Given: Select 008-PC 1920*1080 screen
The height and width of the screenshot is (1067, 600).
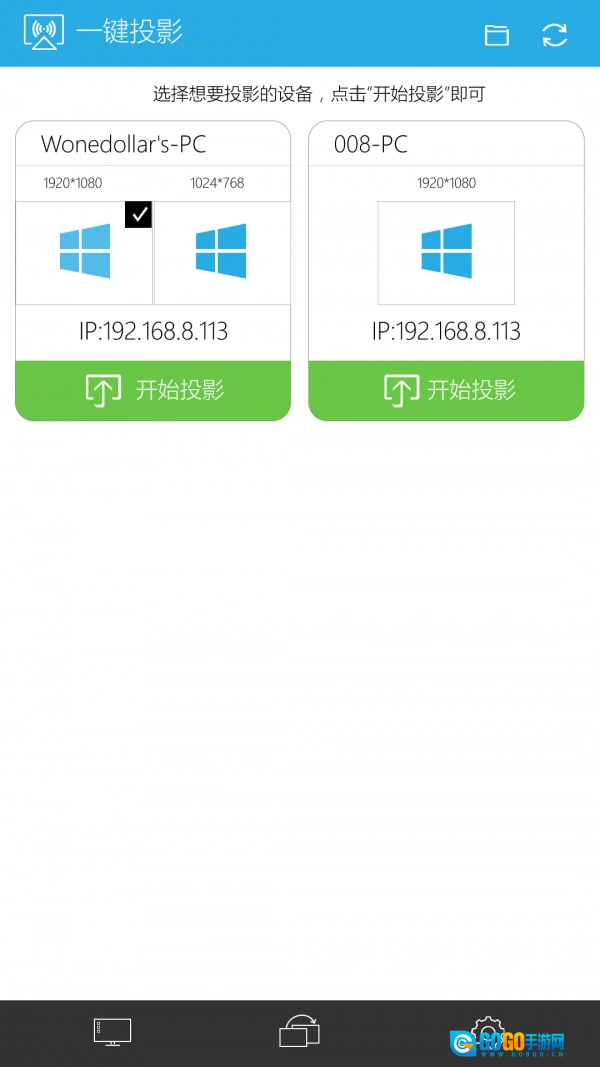Looking at the screenshot, I should coord(446,252).
